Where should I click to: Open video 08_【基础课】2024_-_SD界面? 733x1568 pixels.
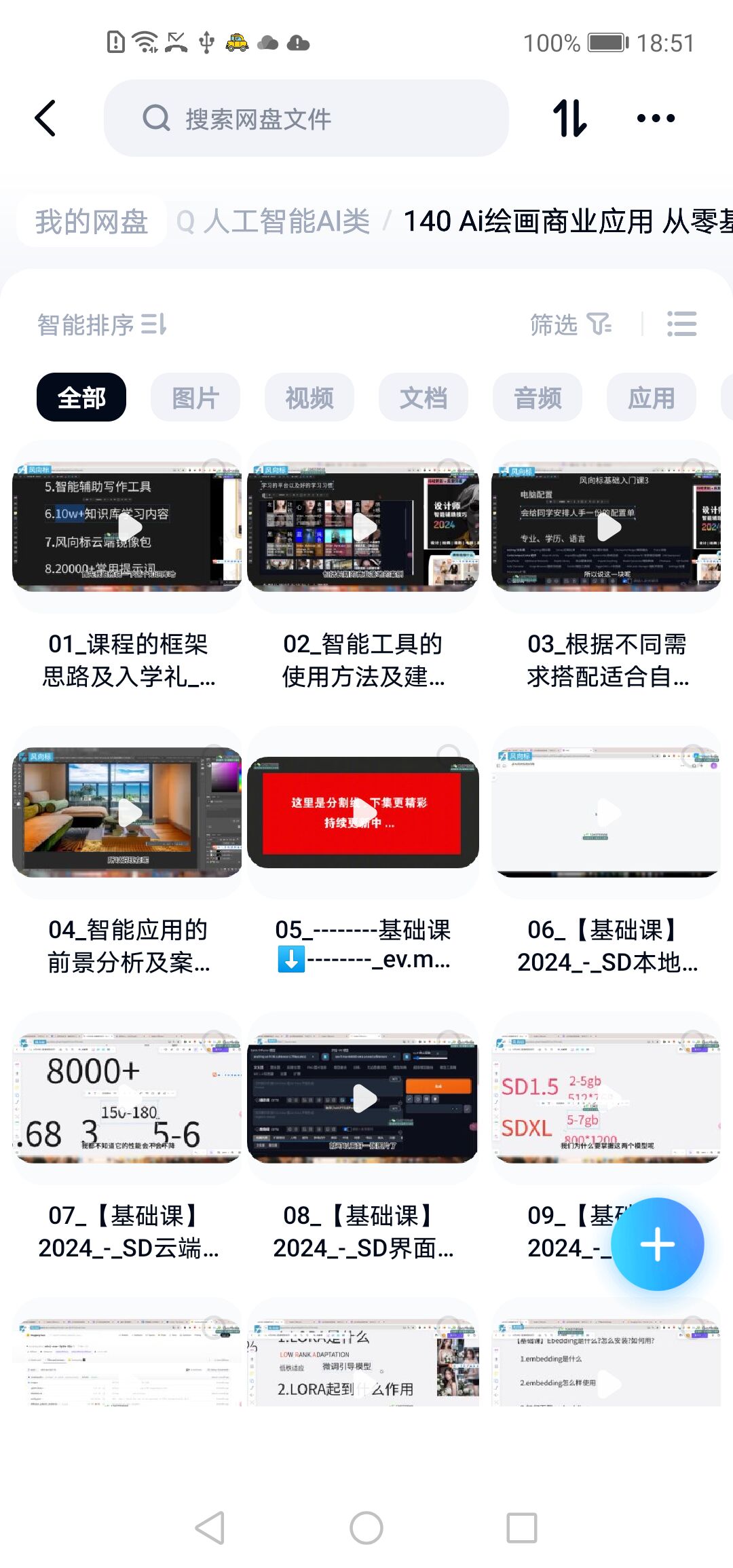(363, 1098)
